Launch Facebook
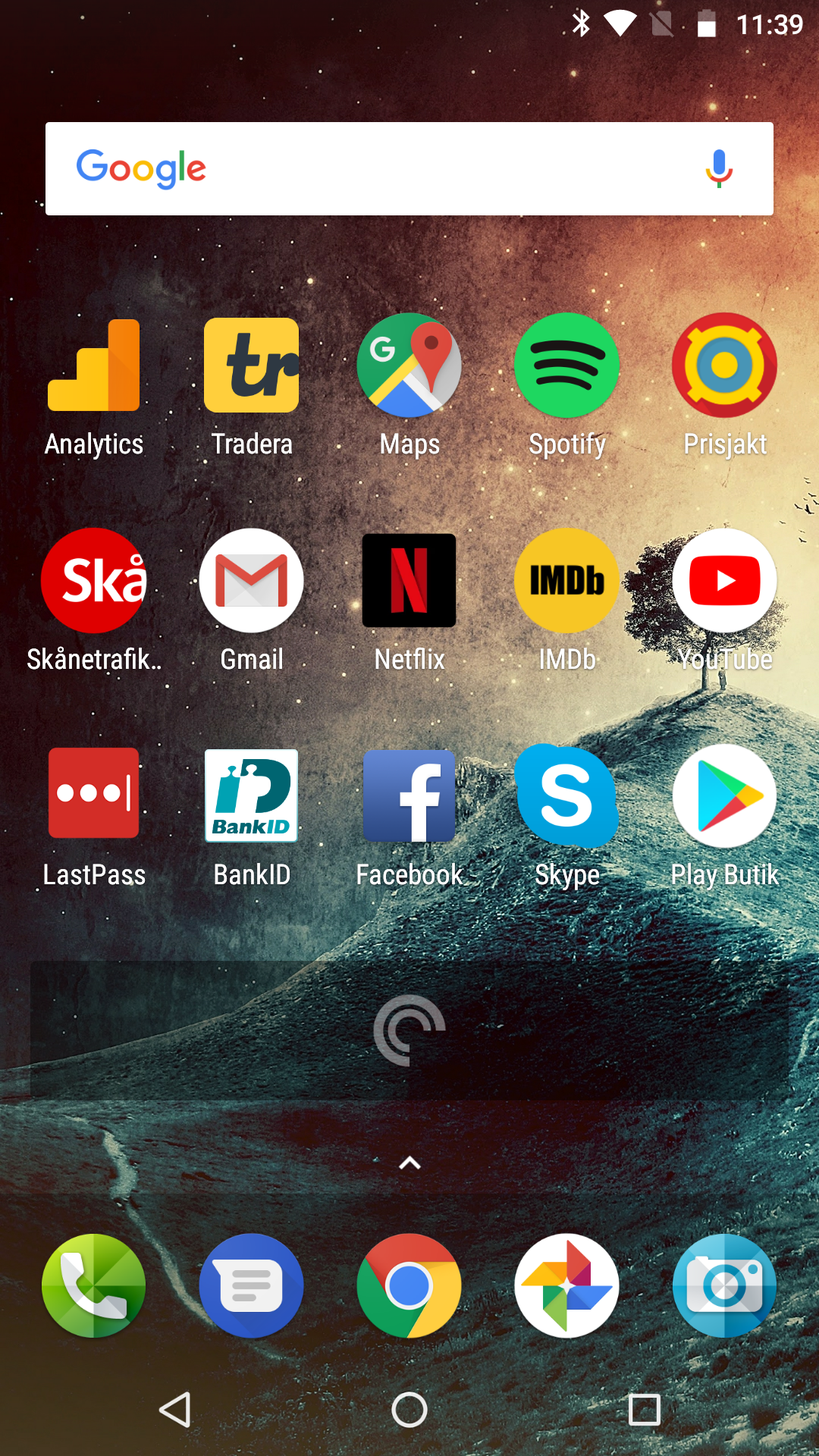This screenshot has height=1456, width=819. [x=409, y=795]
